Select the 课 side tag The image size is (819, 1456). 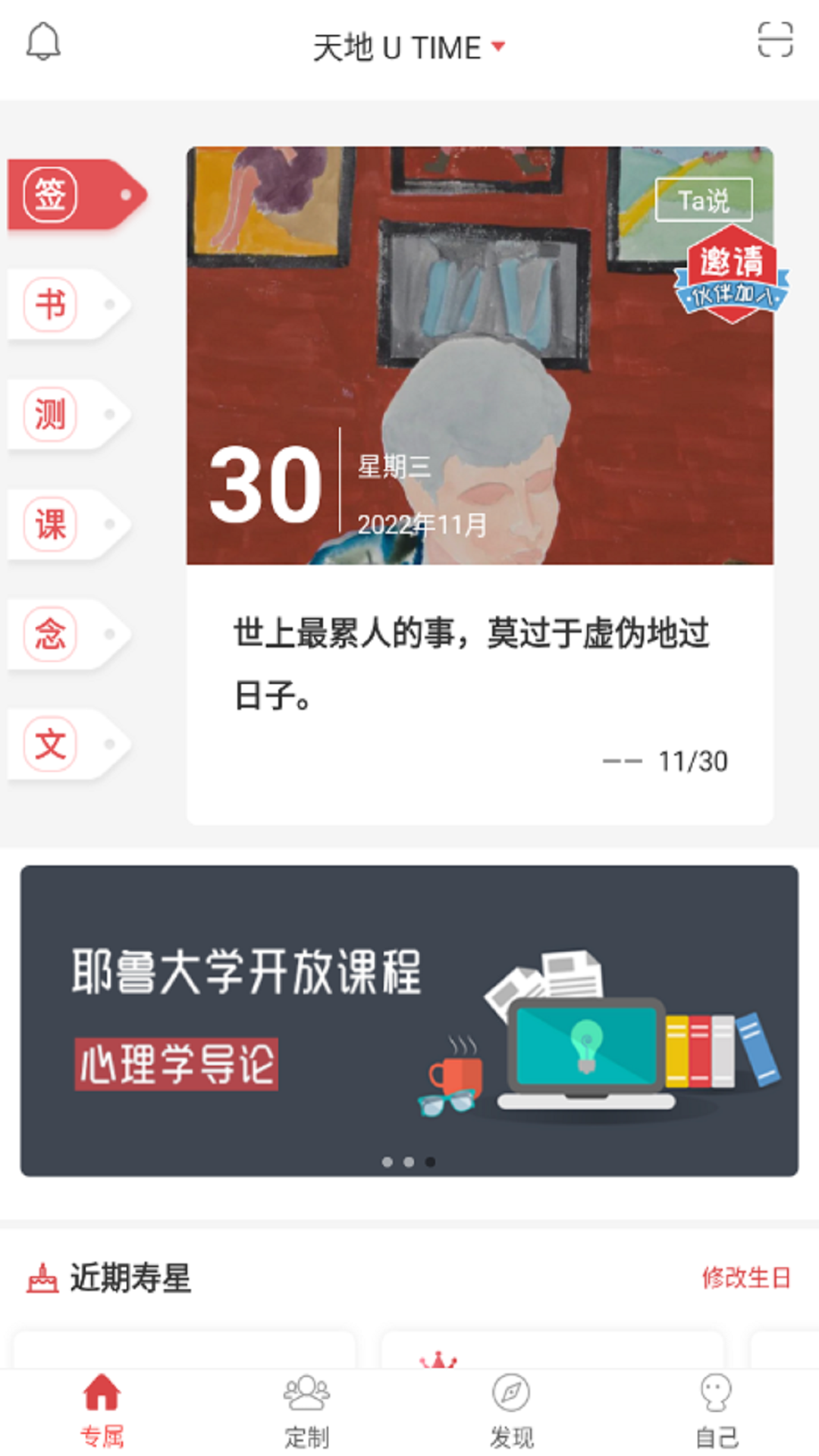(52, 525)
